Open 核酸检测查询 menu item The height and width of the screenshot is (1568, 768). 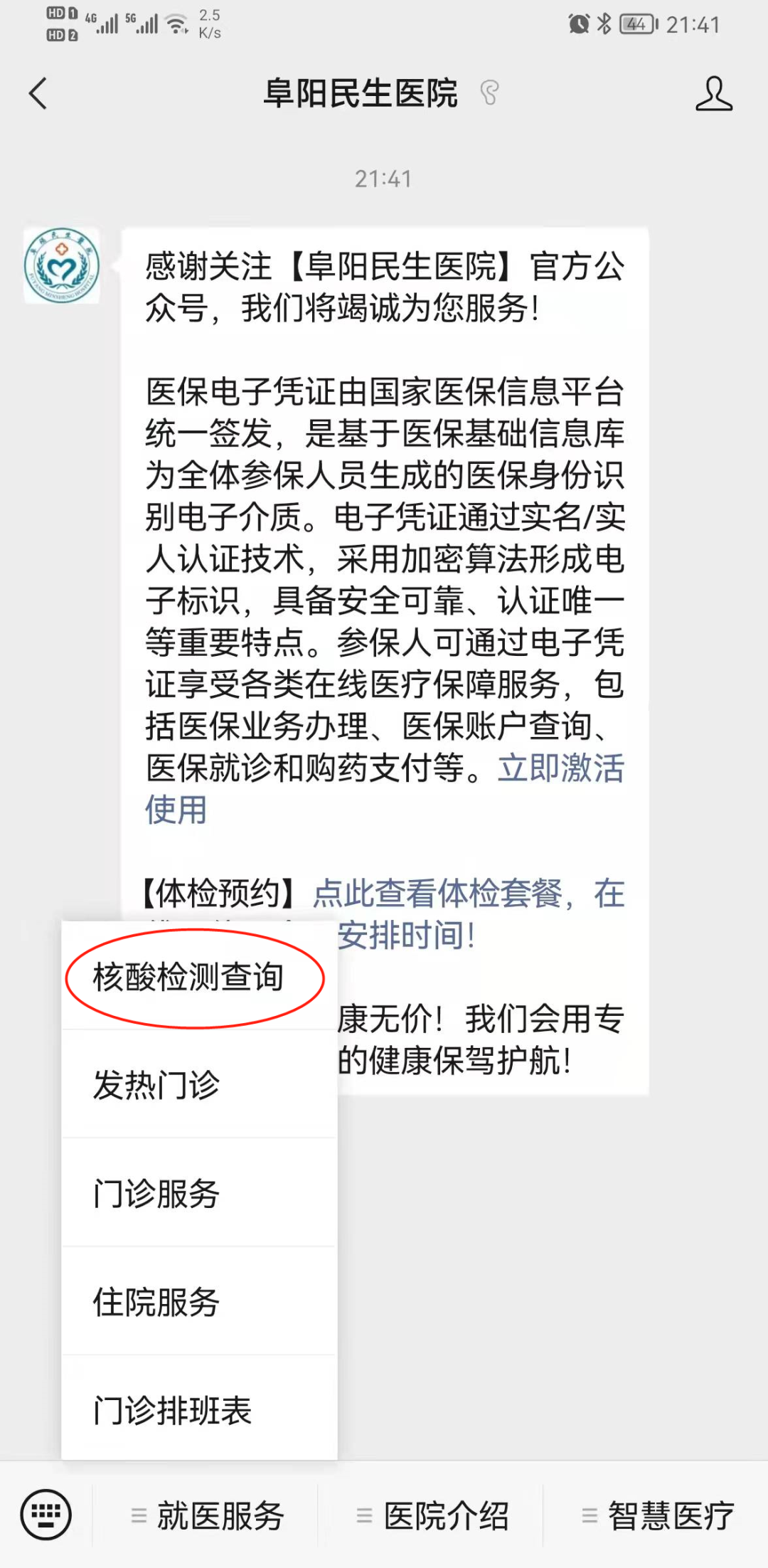189,977
